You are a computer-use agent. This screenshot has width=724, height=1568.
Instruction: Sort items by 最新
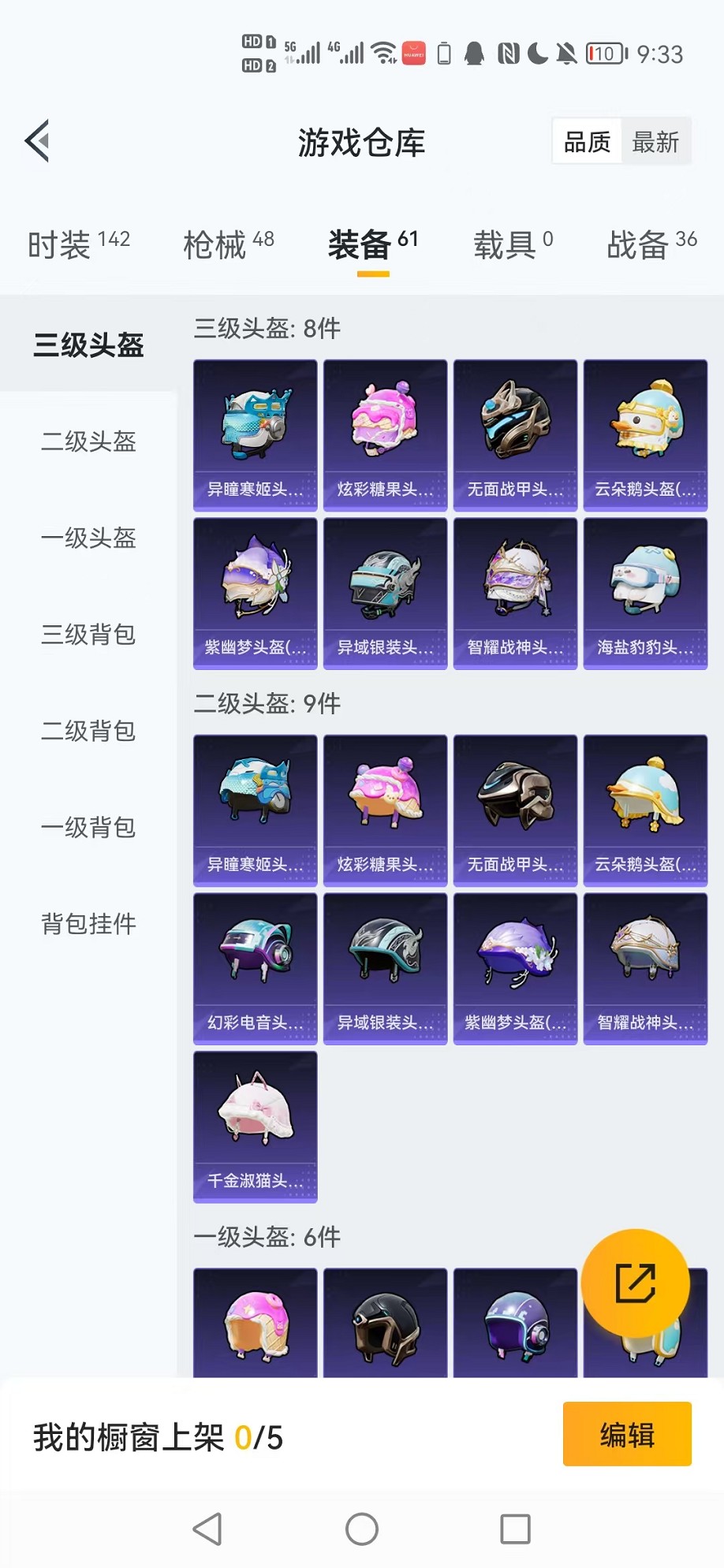(x=655, y=143)
